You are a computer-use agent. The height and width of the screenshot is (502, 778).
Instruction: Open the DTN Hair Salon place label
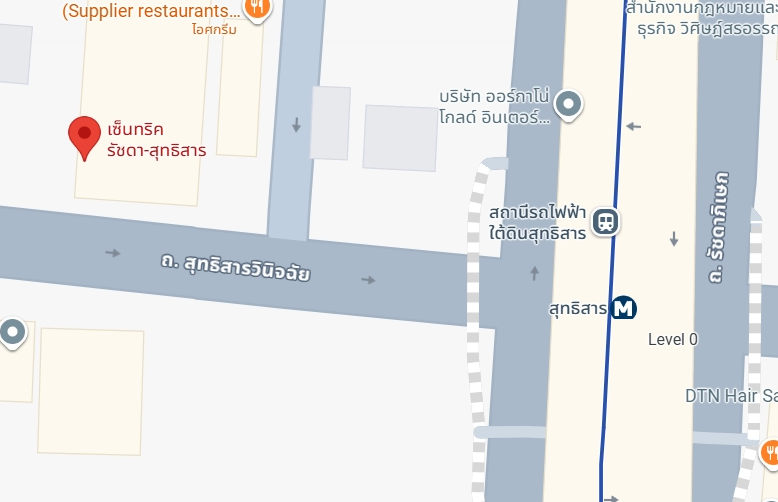pyautogui.click(x=731, y=395)
